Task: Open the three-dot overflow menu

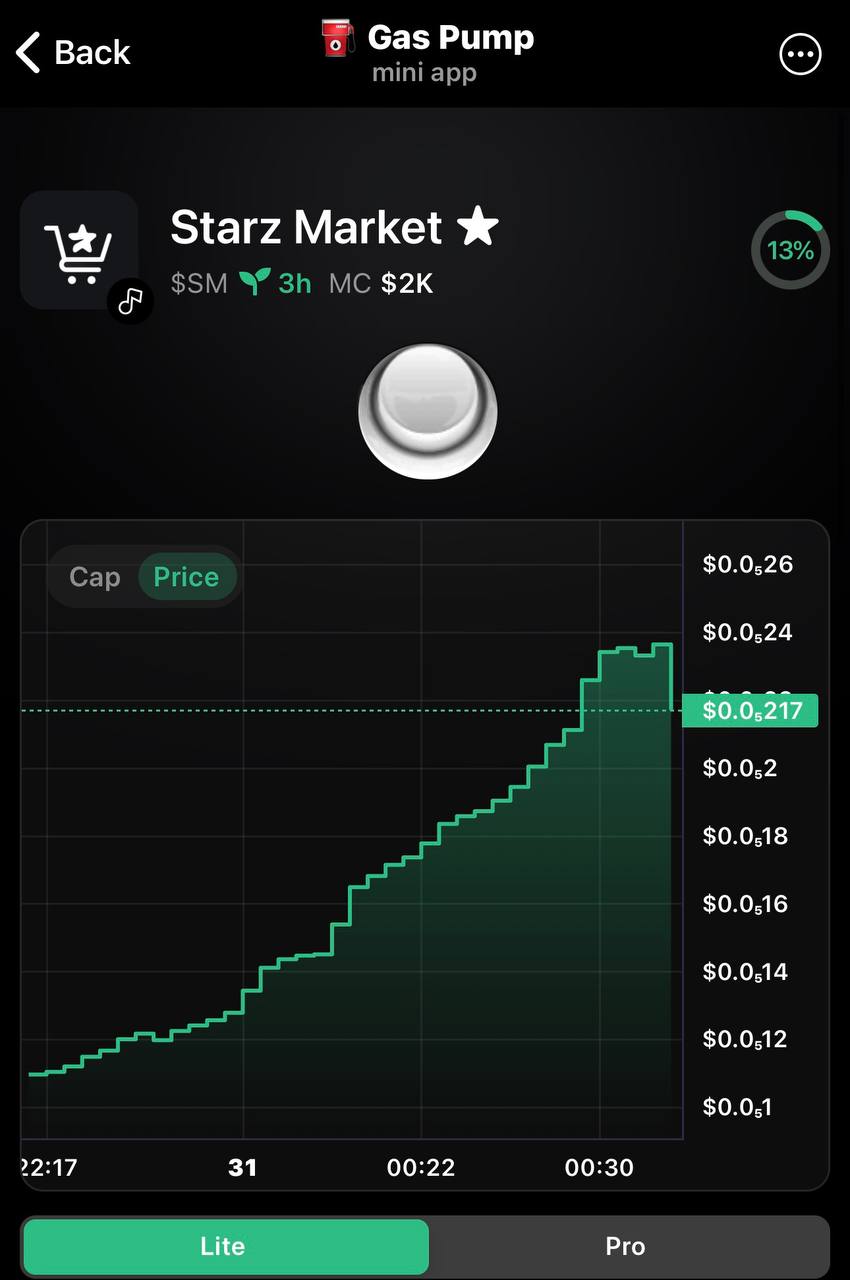Action: coord(800,55)
